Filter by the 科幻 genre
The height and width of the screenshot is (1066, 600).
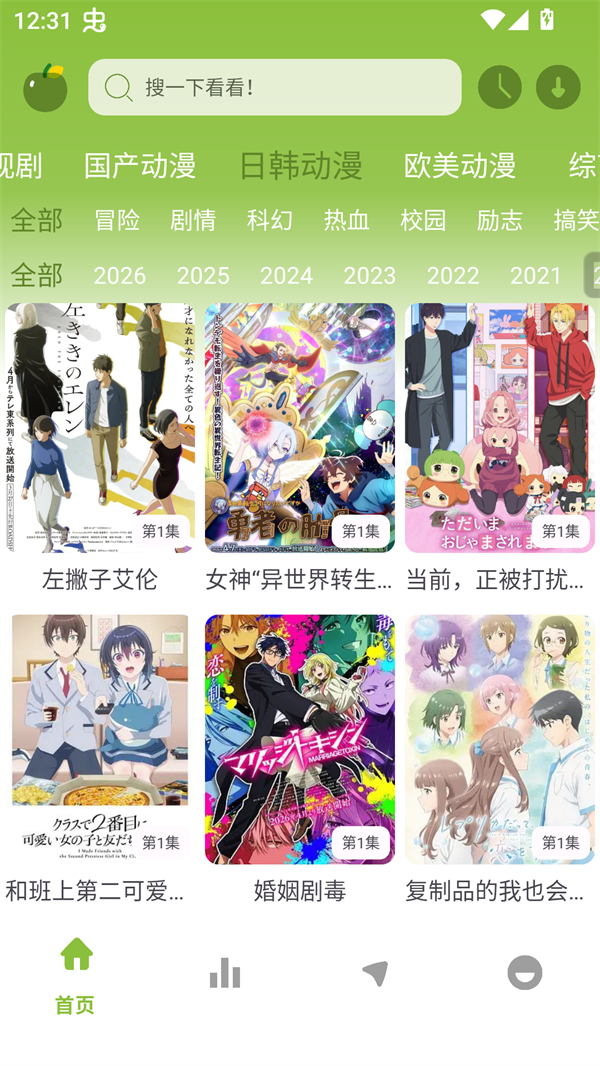click(x=270, y=220)
